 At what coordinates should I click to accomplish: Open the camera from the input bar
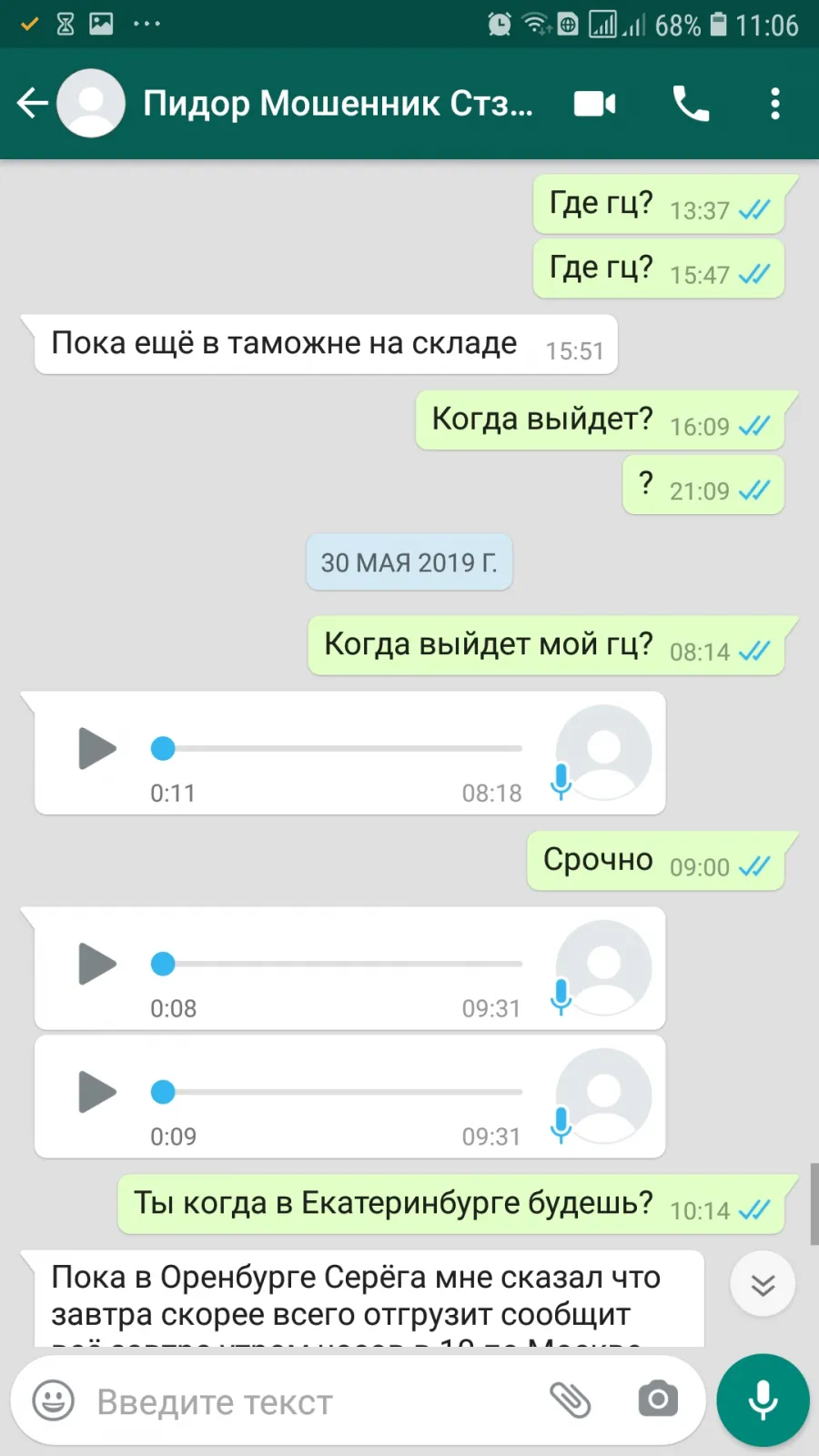click(658, 1400)
